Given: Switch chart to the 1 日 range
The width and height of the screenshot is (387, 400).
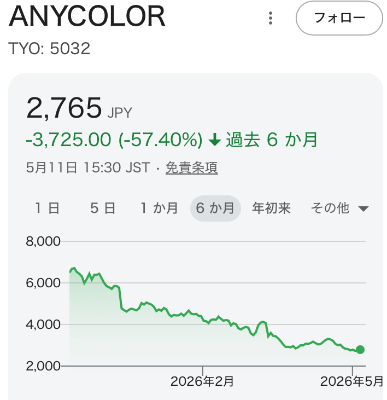Looking at the screenshot, I should click(47, 208).
